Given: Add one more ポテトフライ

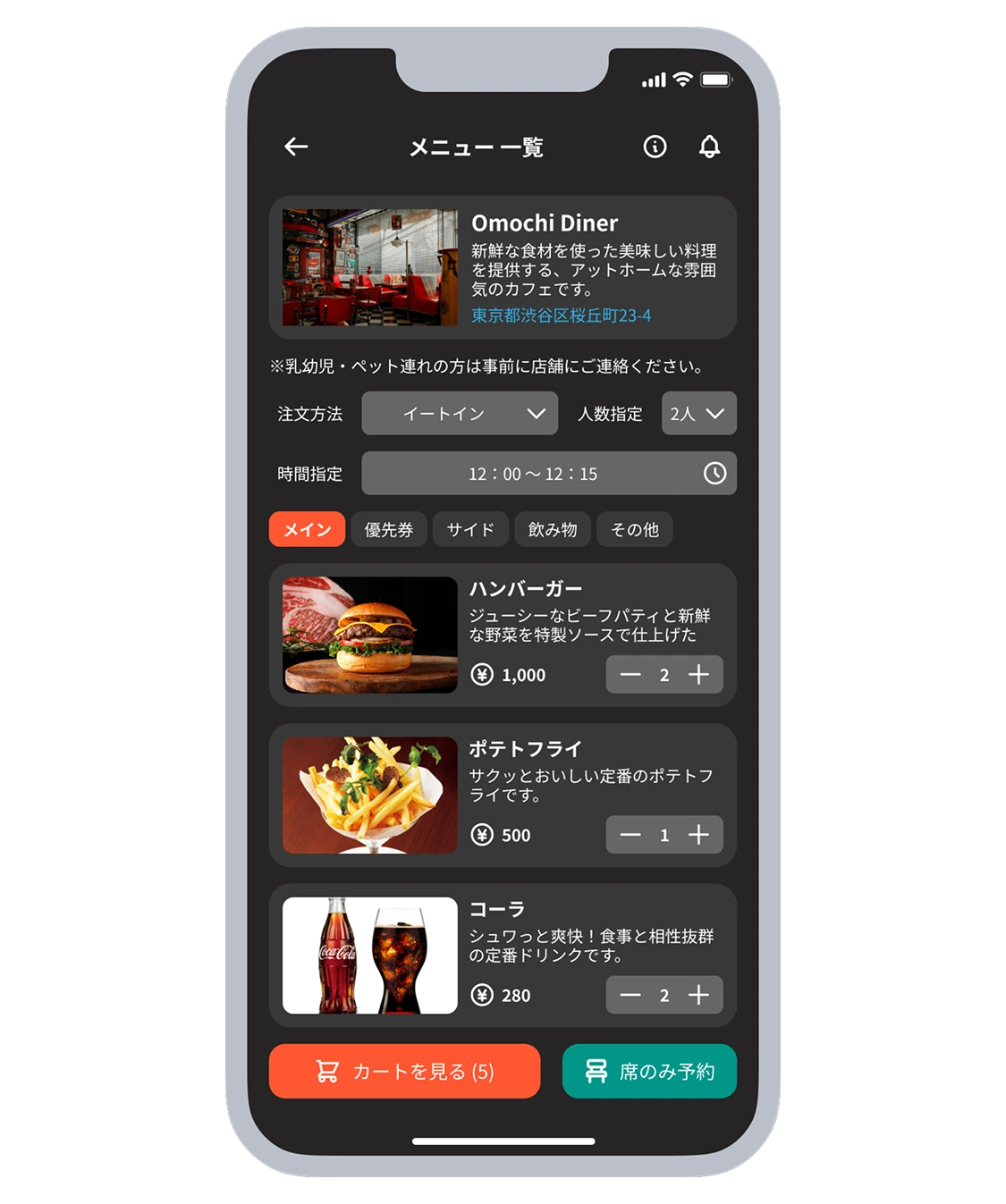Looking at the screenshot, I should coord(698,835).
